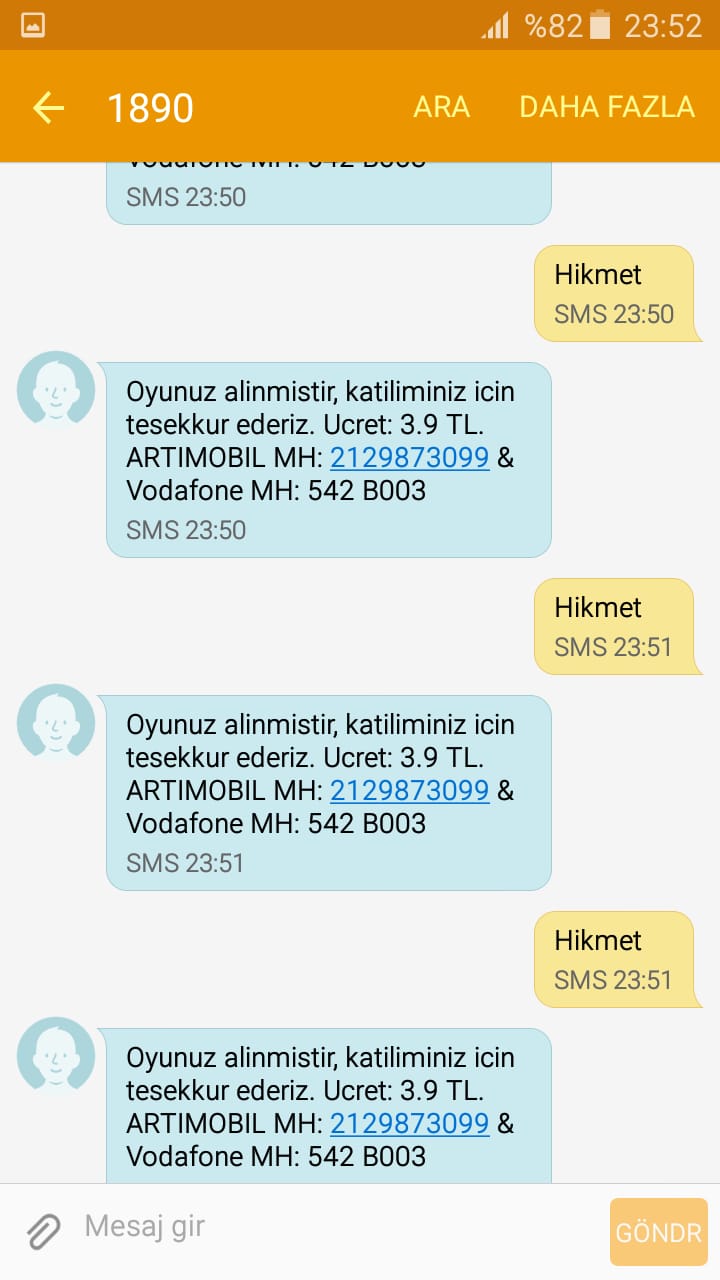Tap the GÖNDR send button
This screenshot has width=720, height=1280.
pyautogui.click(x=658, y=1232)
